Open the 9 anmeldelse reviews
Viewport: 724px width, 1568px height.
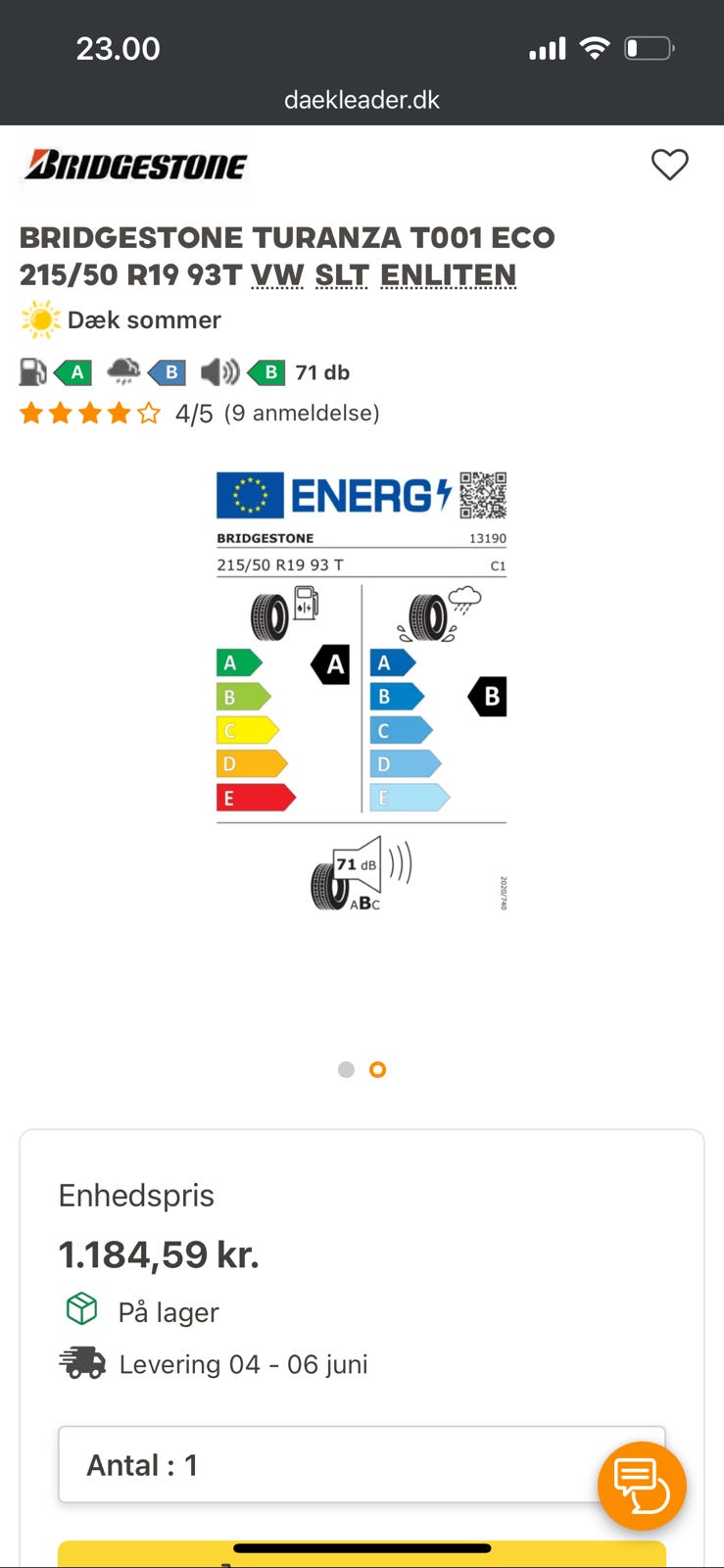click(x=302, y=413)
